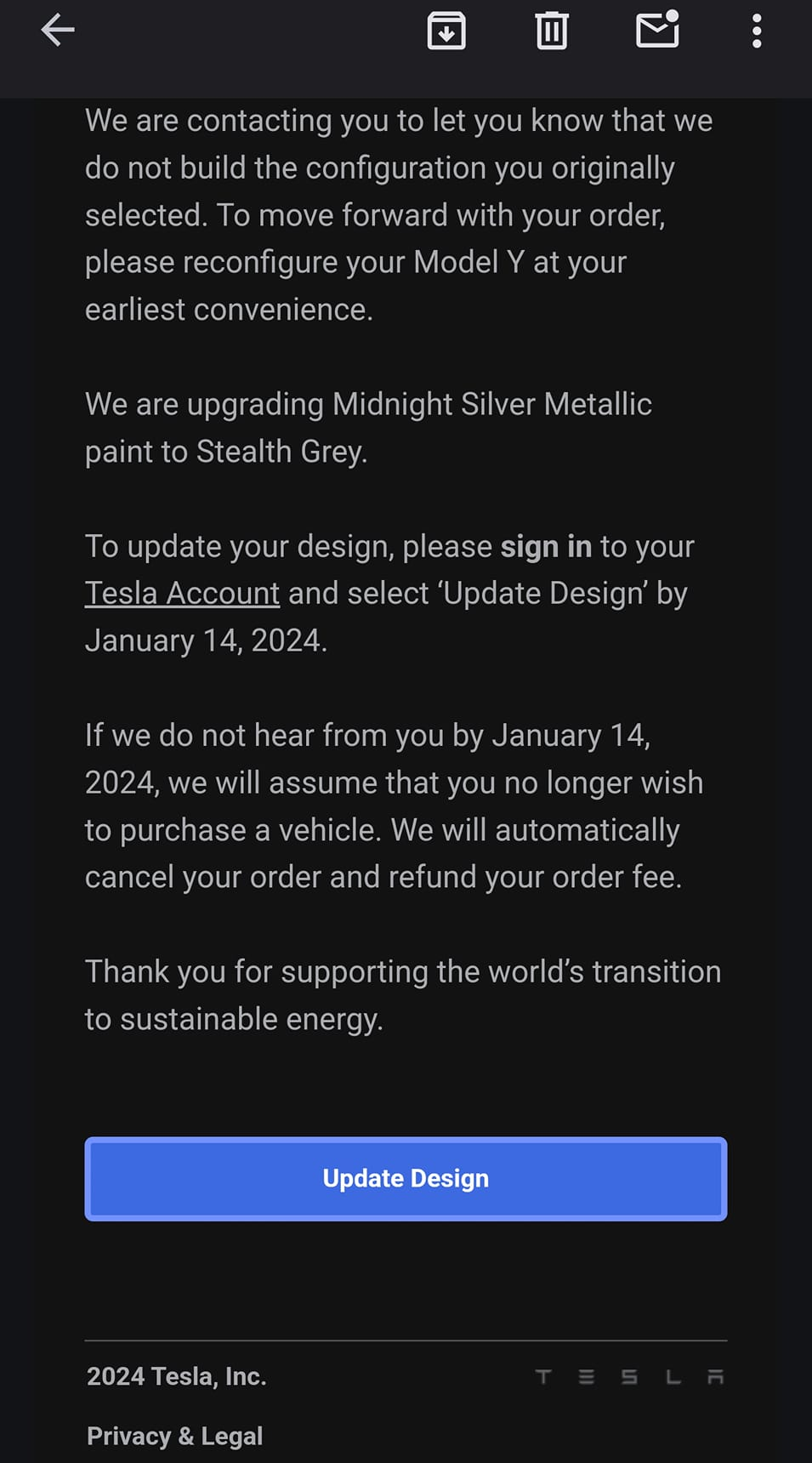Delete this email
Screen dimensions: 812x1463
coord(552,31)
